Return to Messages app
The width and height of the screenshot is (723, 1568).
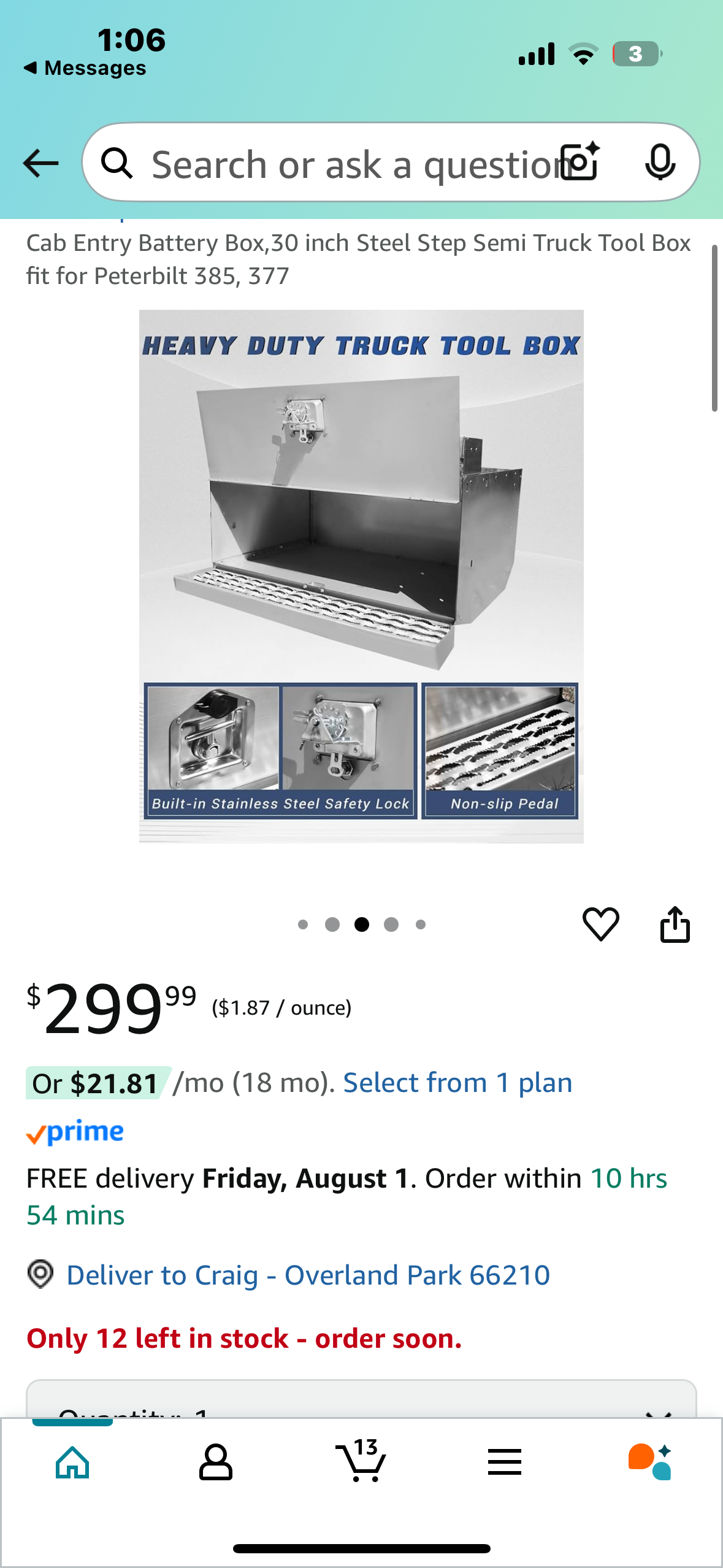pos(86,68)
